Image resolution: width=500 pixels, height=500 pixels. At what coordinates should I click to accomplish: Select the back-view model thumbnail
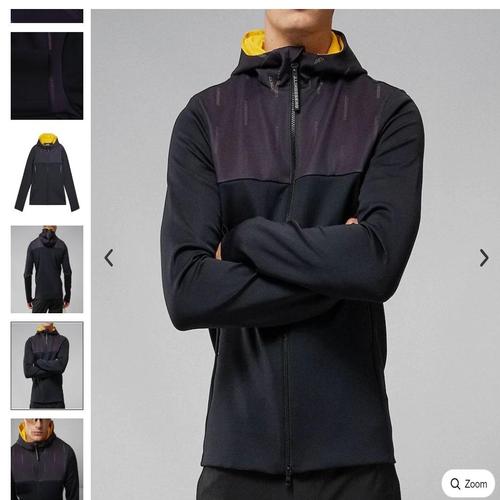point(47,269)
